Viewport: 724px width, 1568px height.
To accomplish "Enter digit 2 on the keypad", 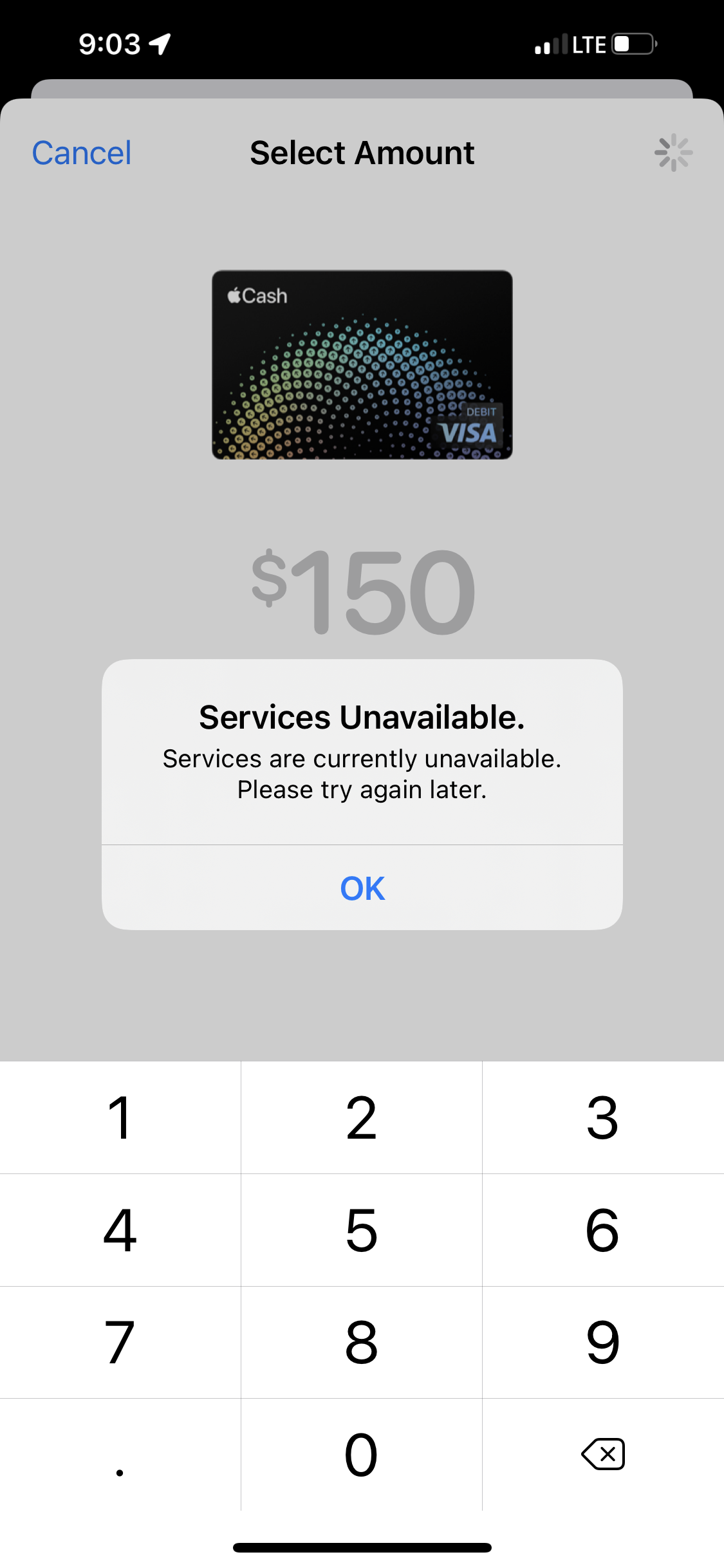I will click(362, 1117).
